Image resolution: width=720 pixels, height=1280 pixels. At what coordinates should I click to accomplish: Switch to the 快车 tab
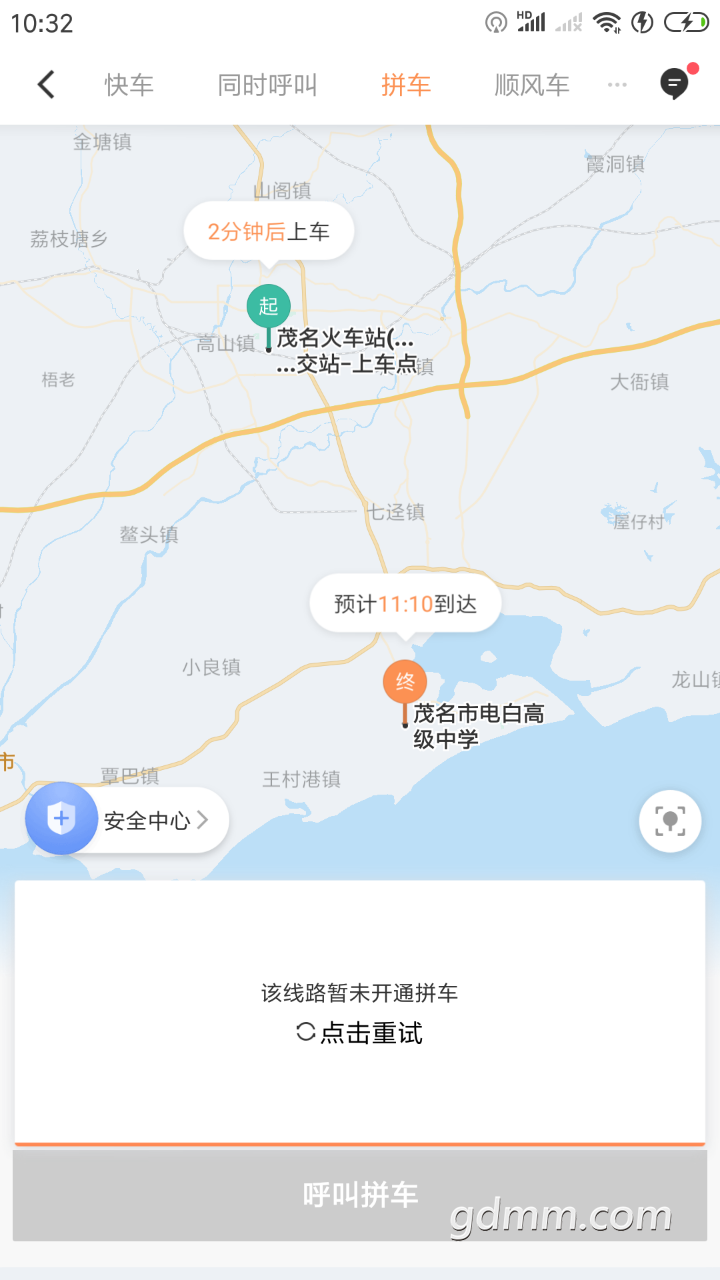pyautogui.click(x=129, y=85)
